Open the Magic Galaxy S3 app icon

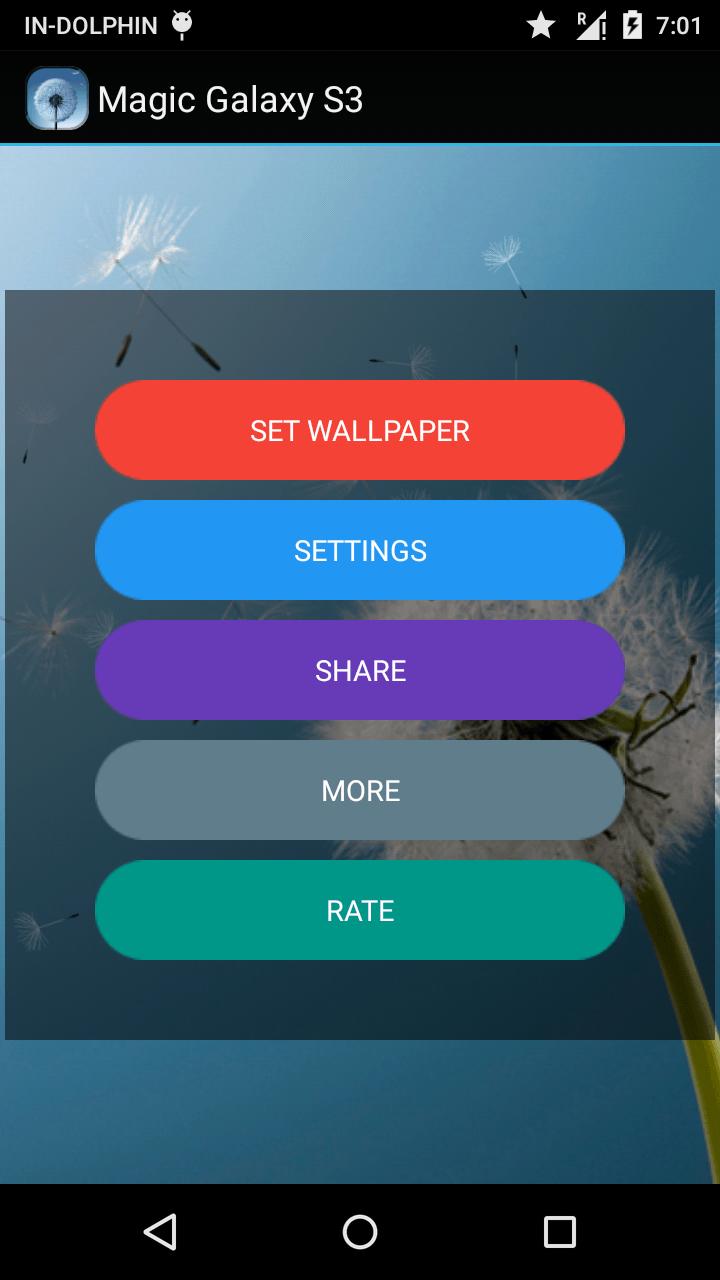click(x=56, y=97)
